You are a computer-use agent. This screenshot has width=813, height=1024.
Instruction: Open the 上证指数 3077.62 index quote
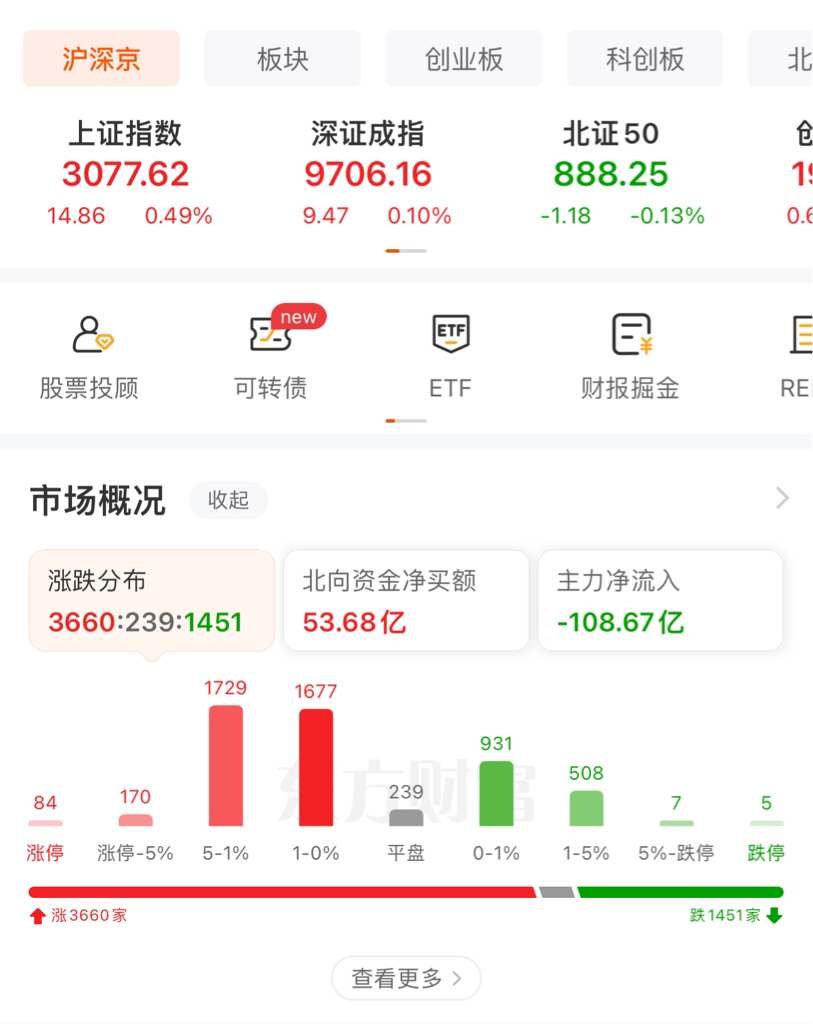click(124, 172)
